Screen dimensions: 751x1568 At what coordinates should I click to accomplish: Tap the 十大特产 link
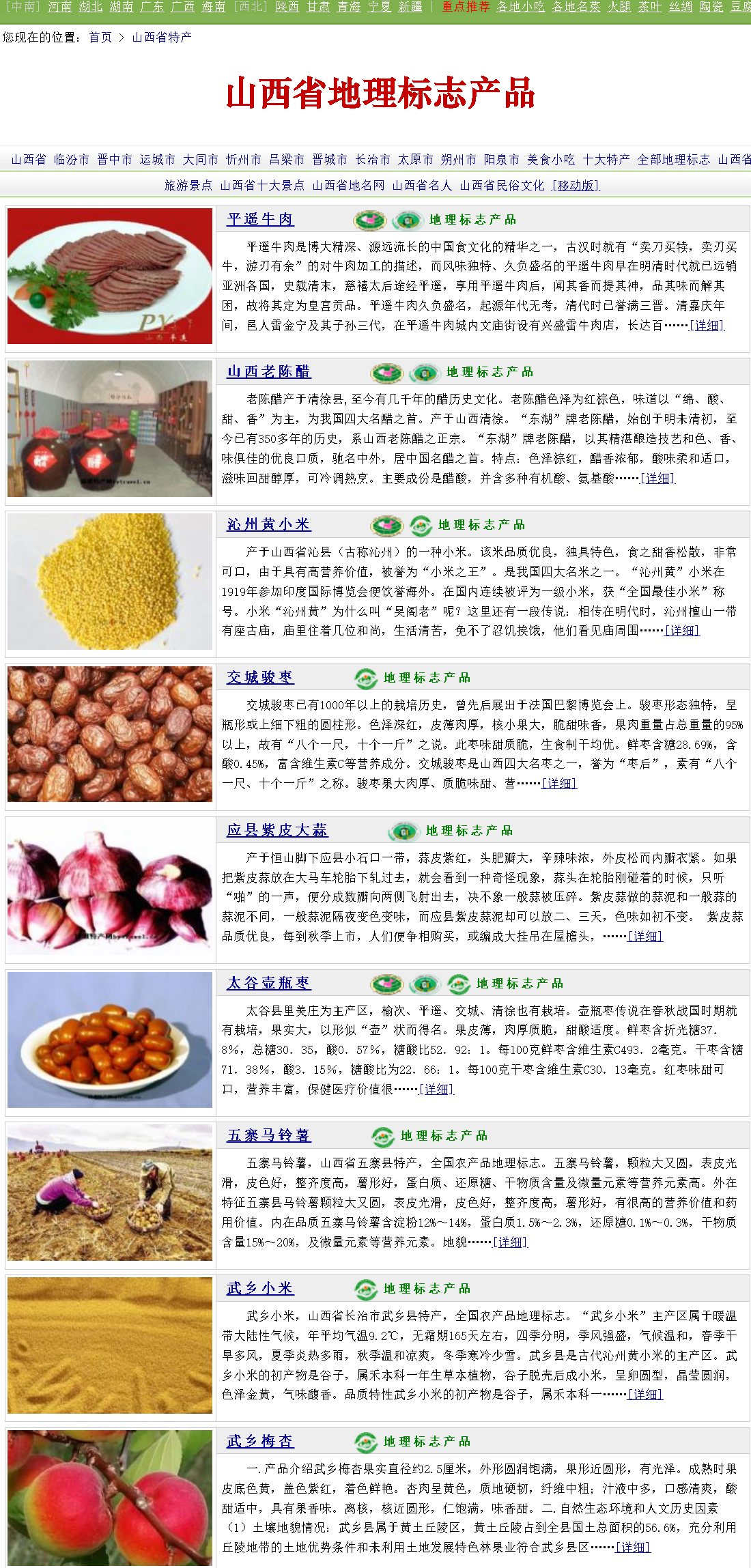click(x=606, y=160)
